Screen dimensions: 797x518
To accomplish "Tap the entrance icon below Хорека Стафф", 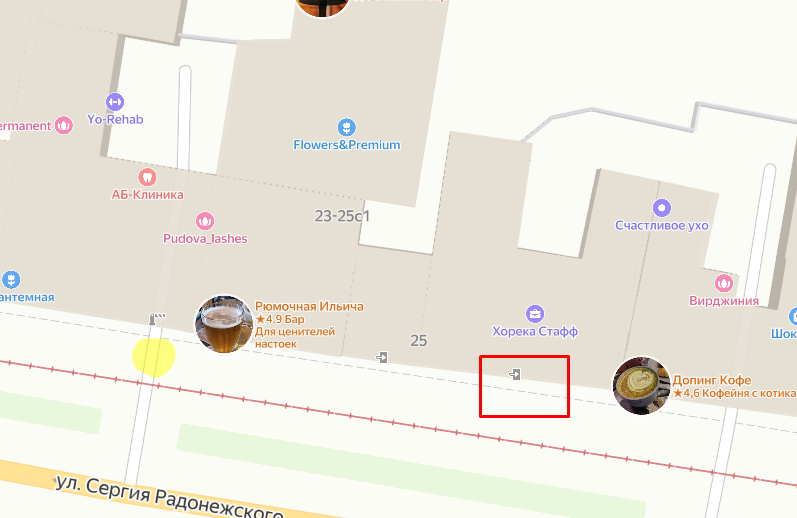I will pyautogui.click(x=515, y=374).
